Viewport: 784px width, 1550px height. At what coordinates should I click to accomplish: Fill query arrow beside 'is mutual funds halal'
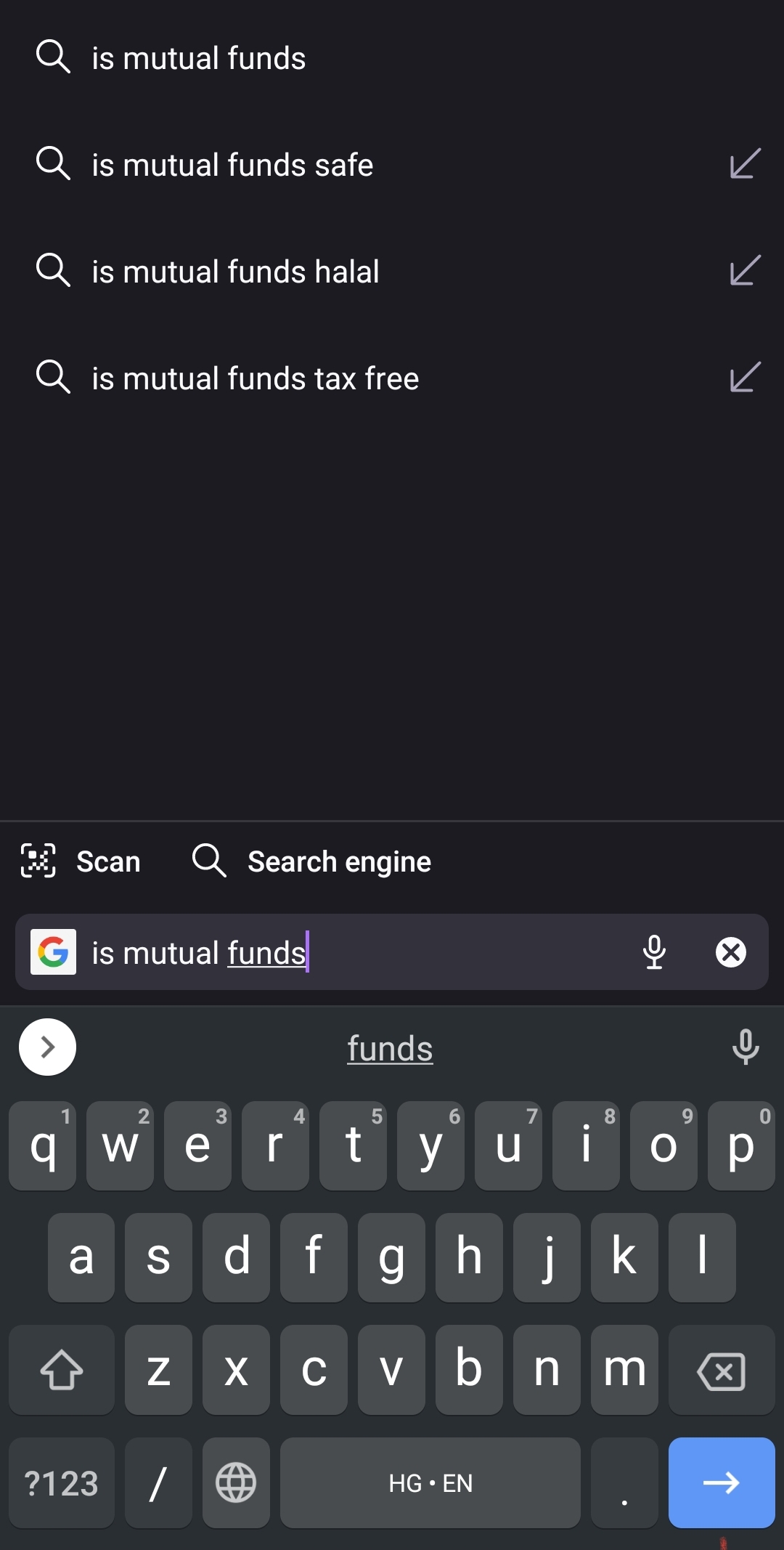tap(745, 271)
